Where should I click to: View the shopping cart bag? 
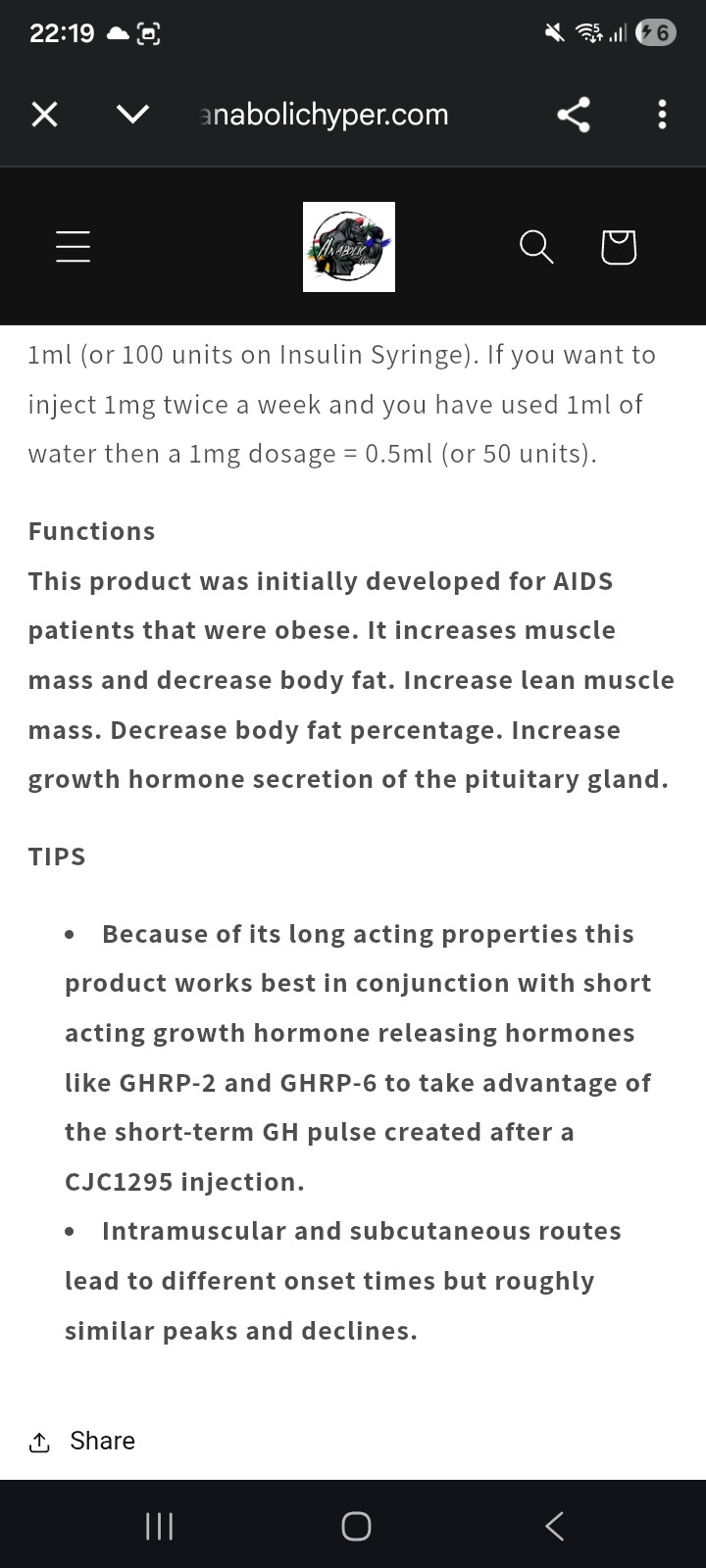coord(618,247)
